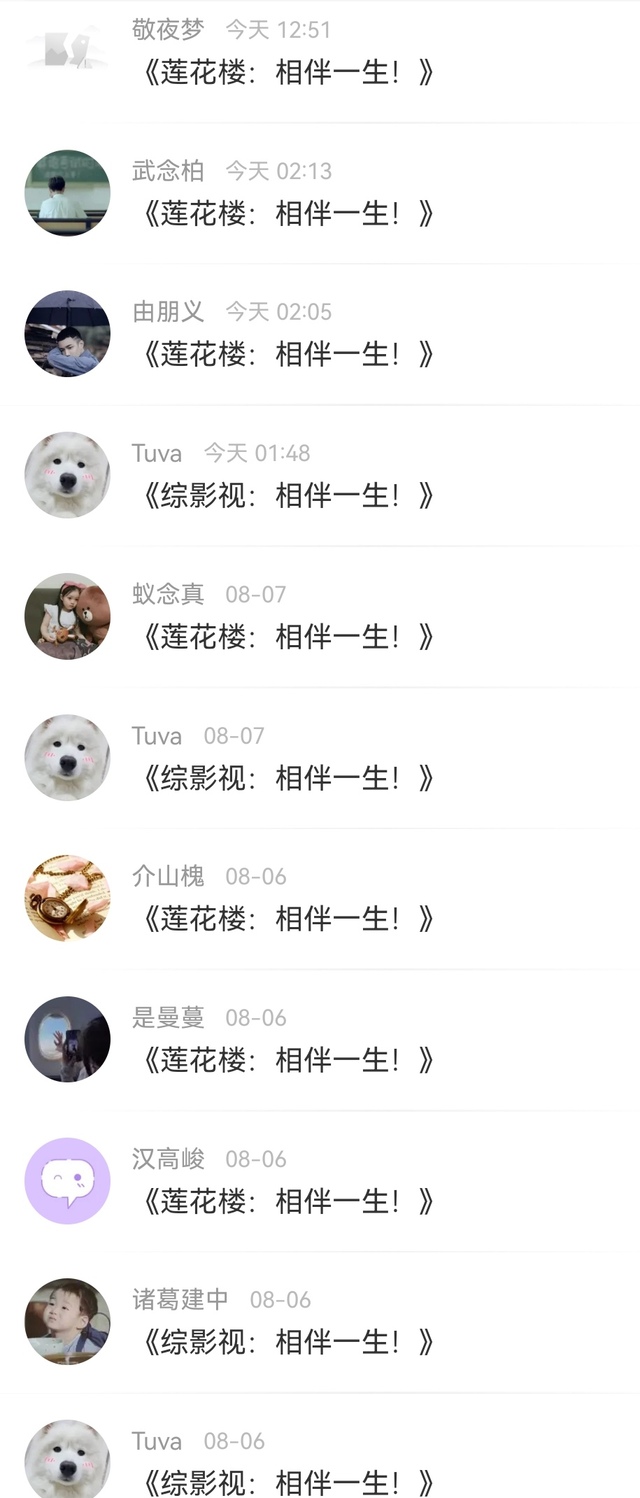Open Tuva's message from today 01:48
This screenshot has height=1498, width=640.
point(320,475)
